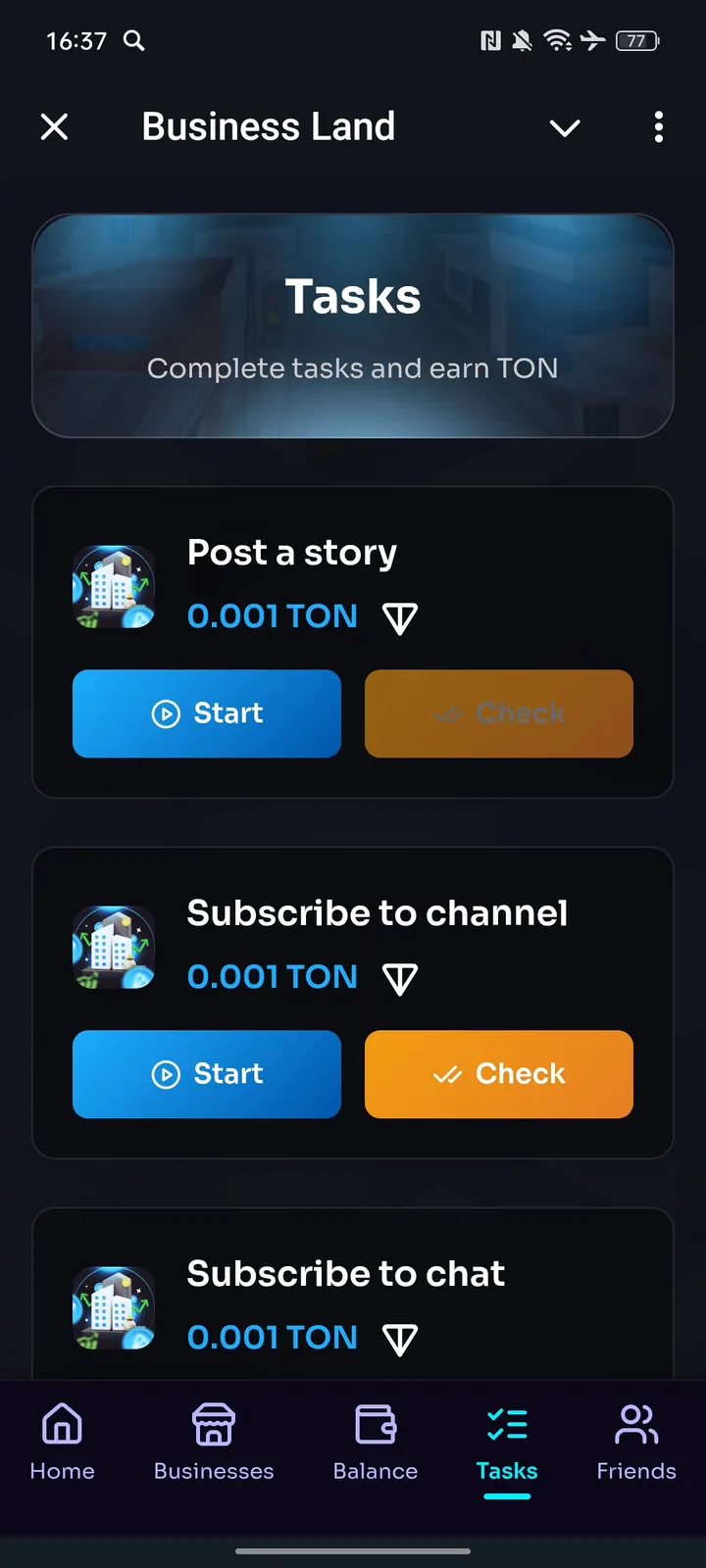Click the Tasks banner header
706x1568 pixels.
tap(353, 325)
